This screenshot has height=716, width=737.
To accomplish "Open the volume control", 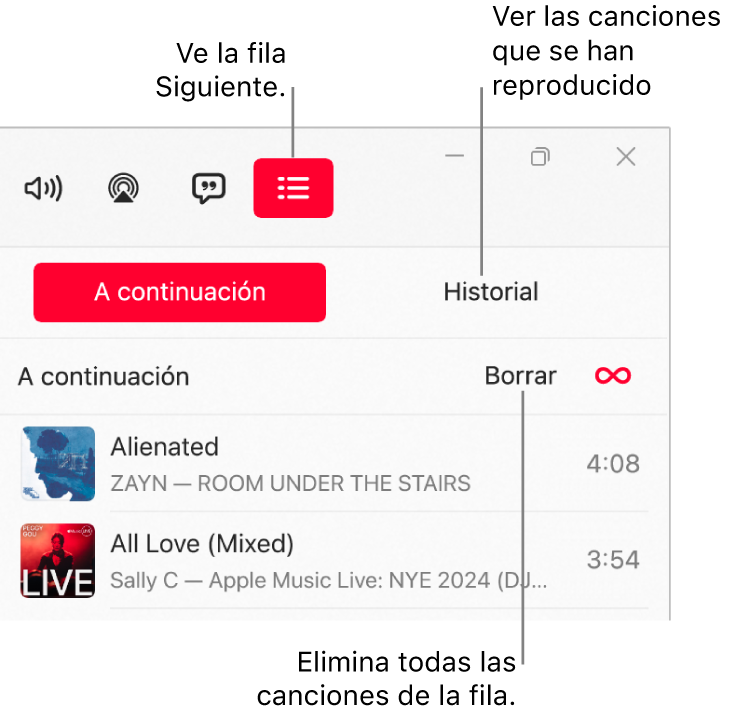I will pyautogui.click(x=43, y=188).
